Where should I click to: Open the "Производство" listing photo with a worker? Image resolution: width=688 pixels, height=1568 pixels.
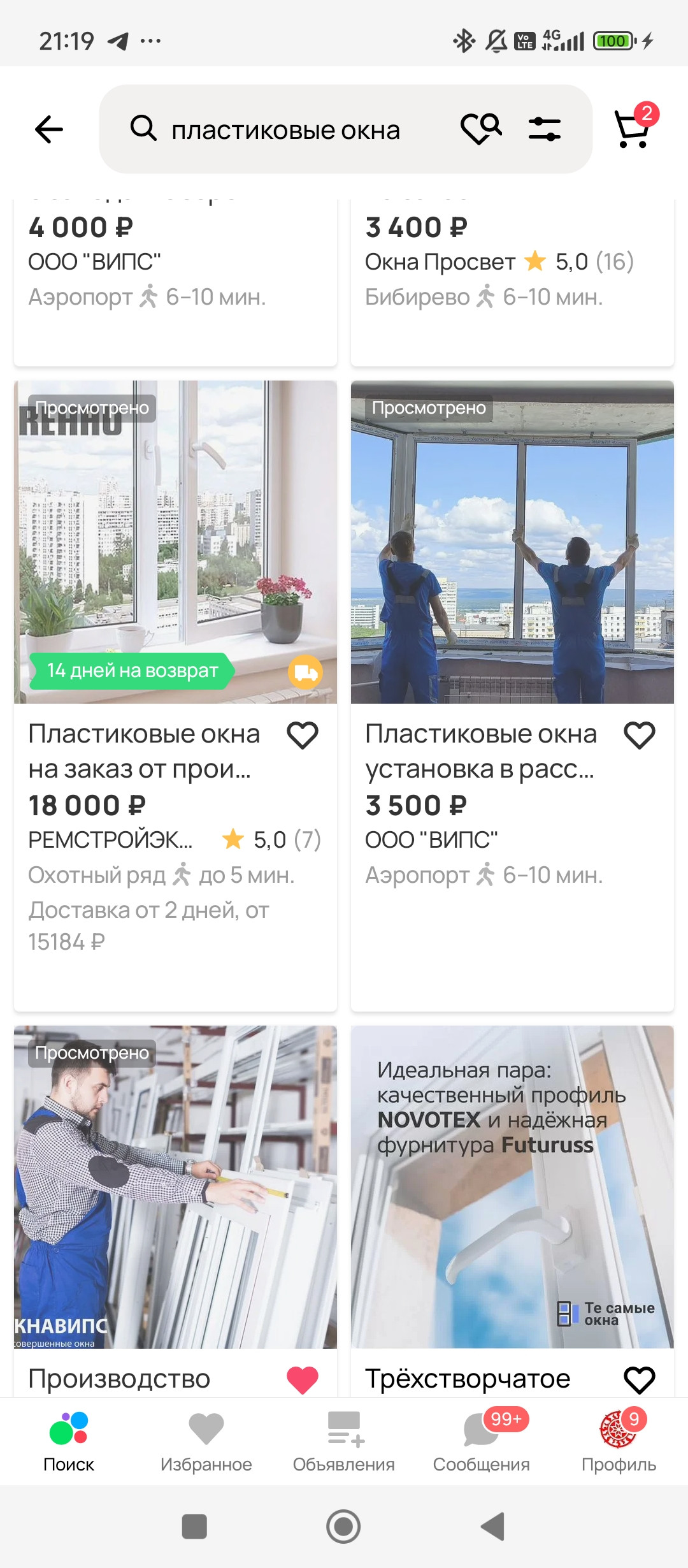point(175,1187)
